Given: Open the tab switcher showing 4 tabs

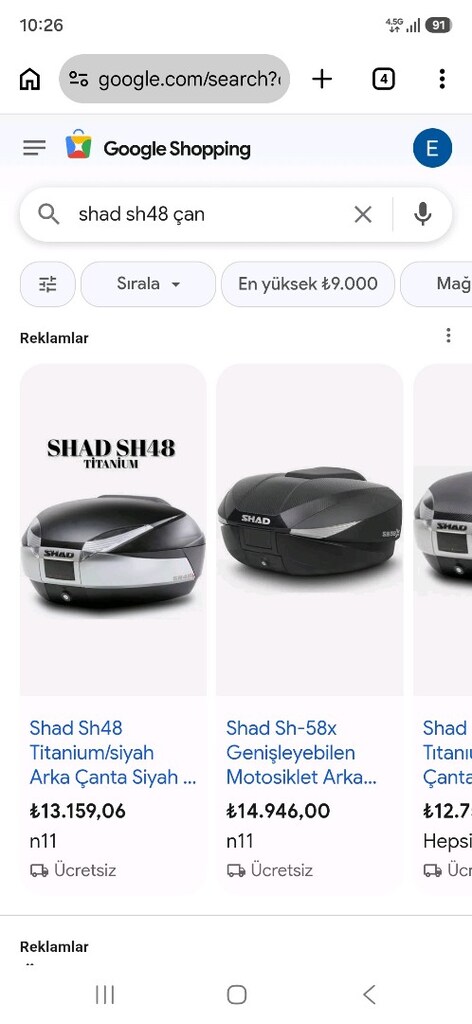Looking at the screenshot, I should (x=383, y=79).
